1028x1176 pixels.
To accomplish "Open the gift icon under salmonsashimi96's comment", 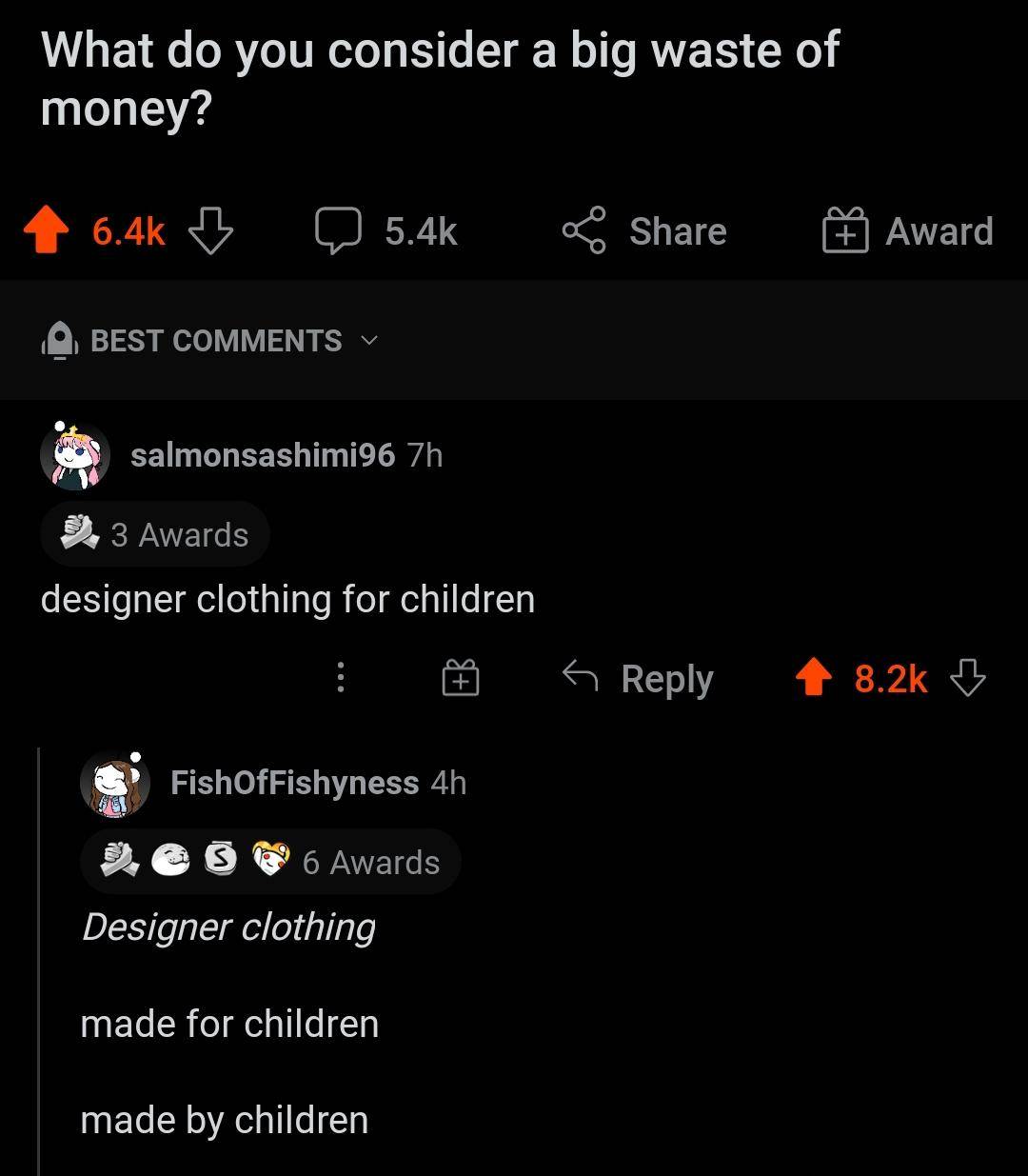I will (x=461, y=678).
